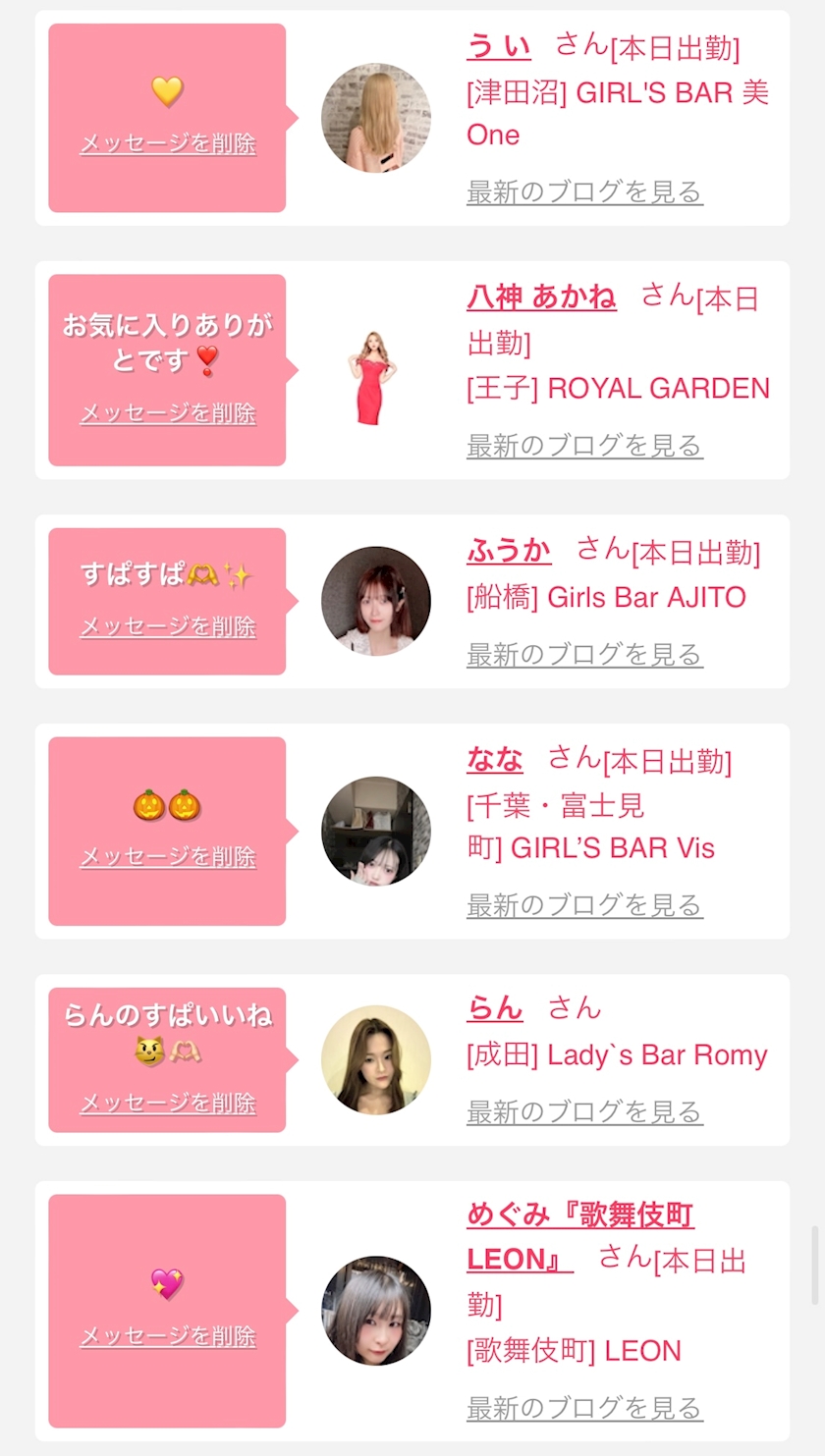The width and height of the screenshot is (825, 1456).
Task: Open らん's profile name link
Action: tap(495, 1008)
